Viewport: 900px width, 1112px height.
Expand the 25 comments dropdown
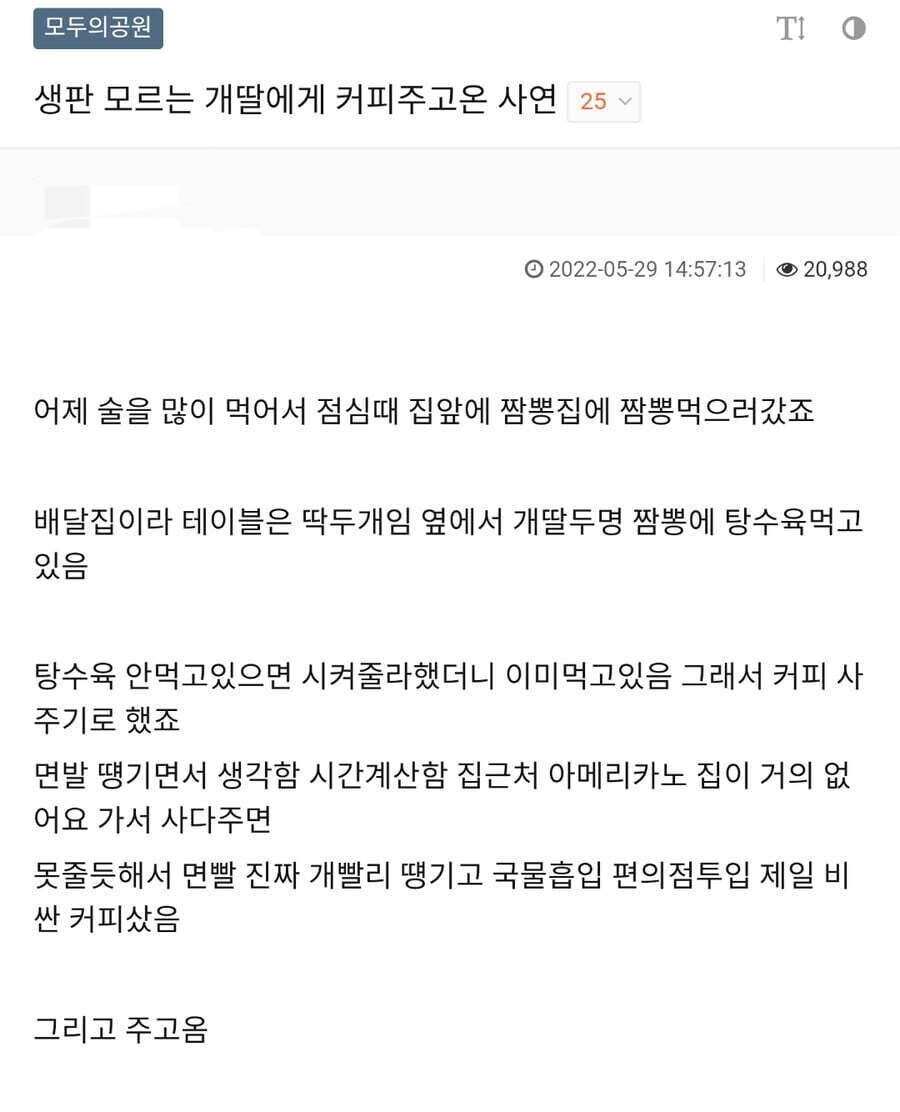tap(604, 102)
